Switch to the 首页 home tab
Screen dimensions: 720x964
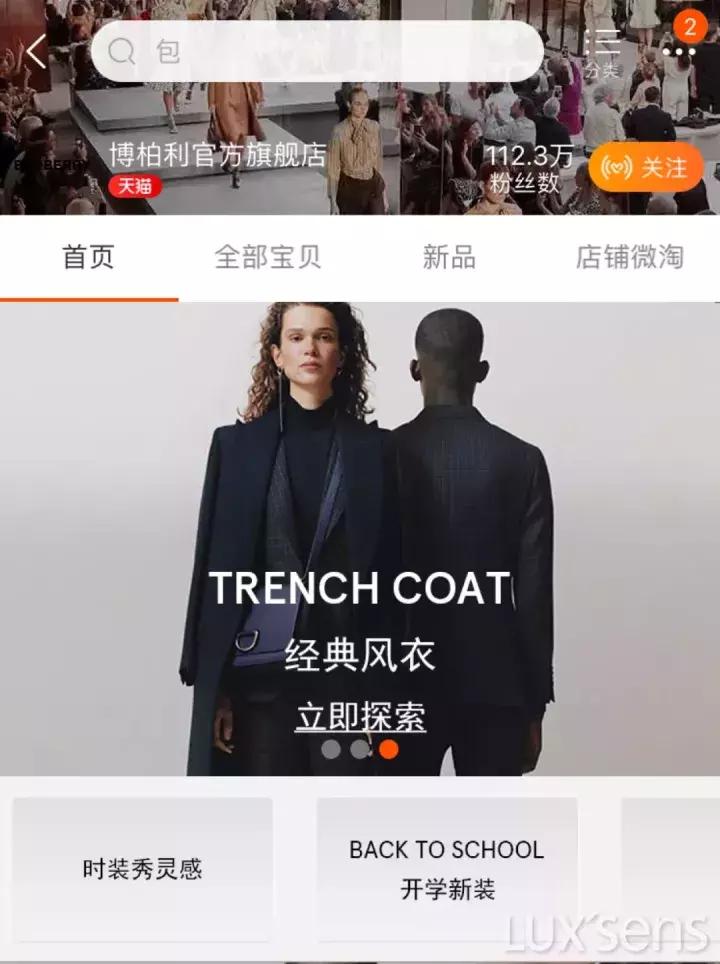87,257
